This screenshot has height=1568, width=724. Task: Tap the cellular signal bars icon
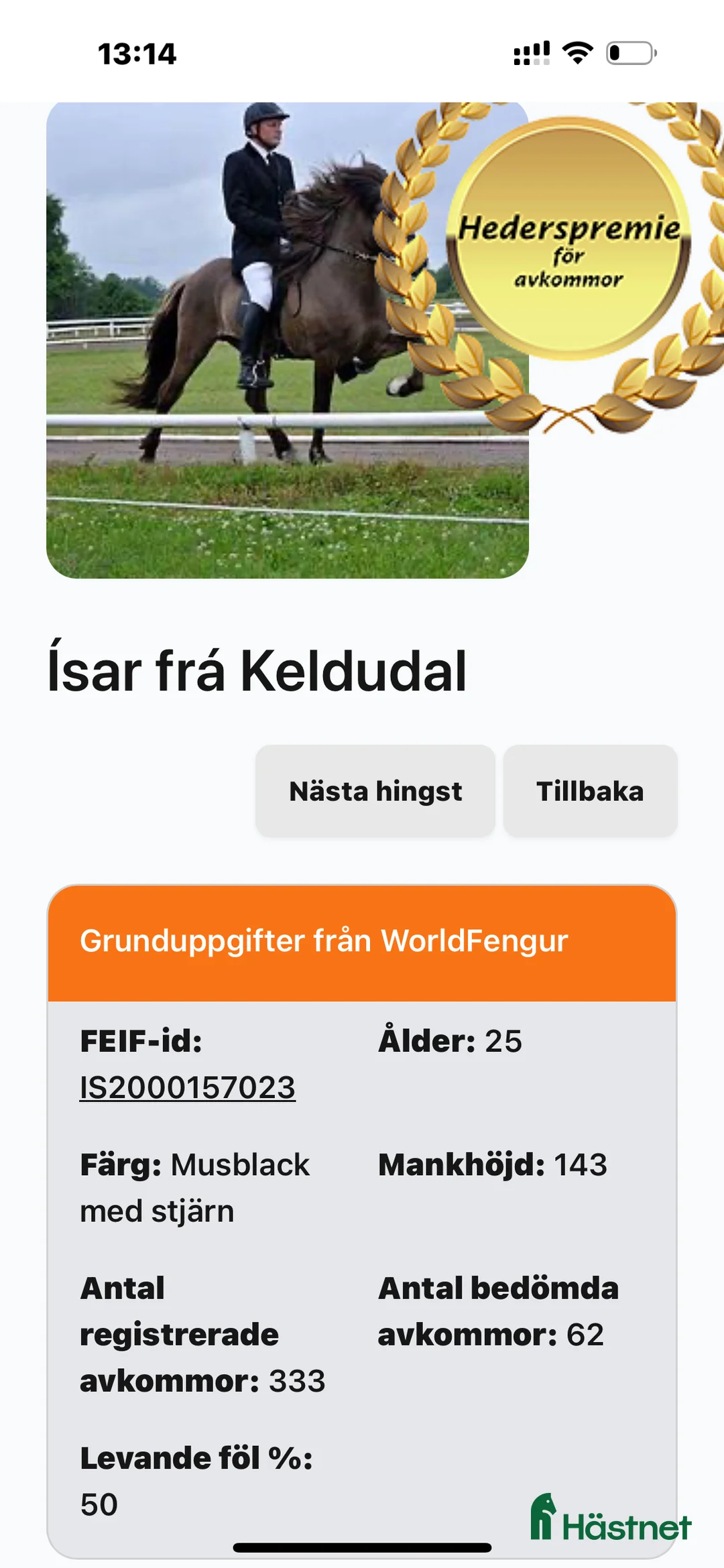tap(533, 52)
